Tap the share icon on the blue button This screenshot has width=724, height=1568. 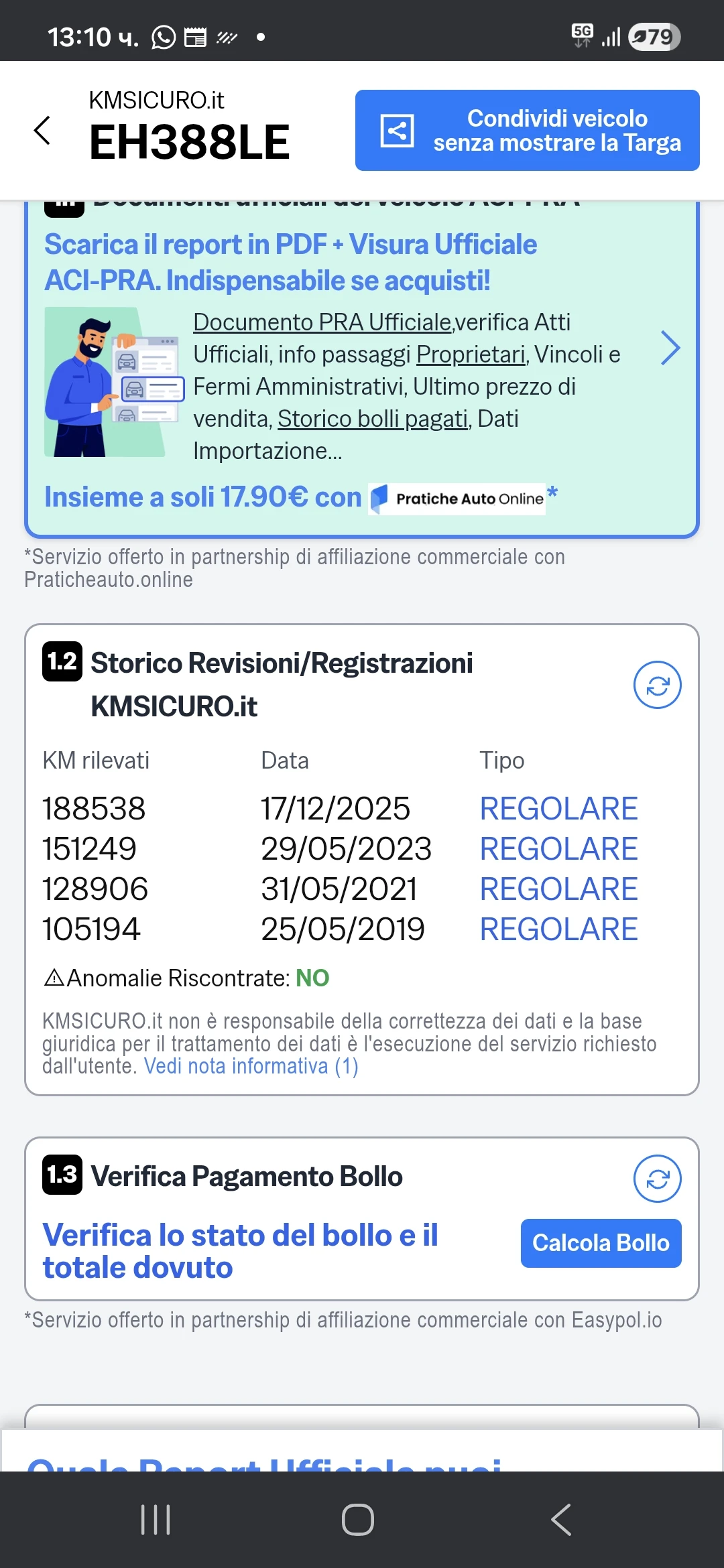pyautogui.click(x=398, y=131)
